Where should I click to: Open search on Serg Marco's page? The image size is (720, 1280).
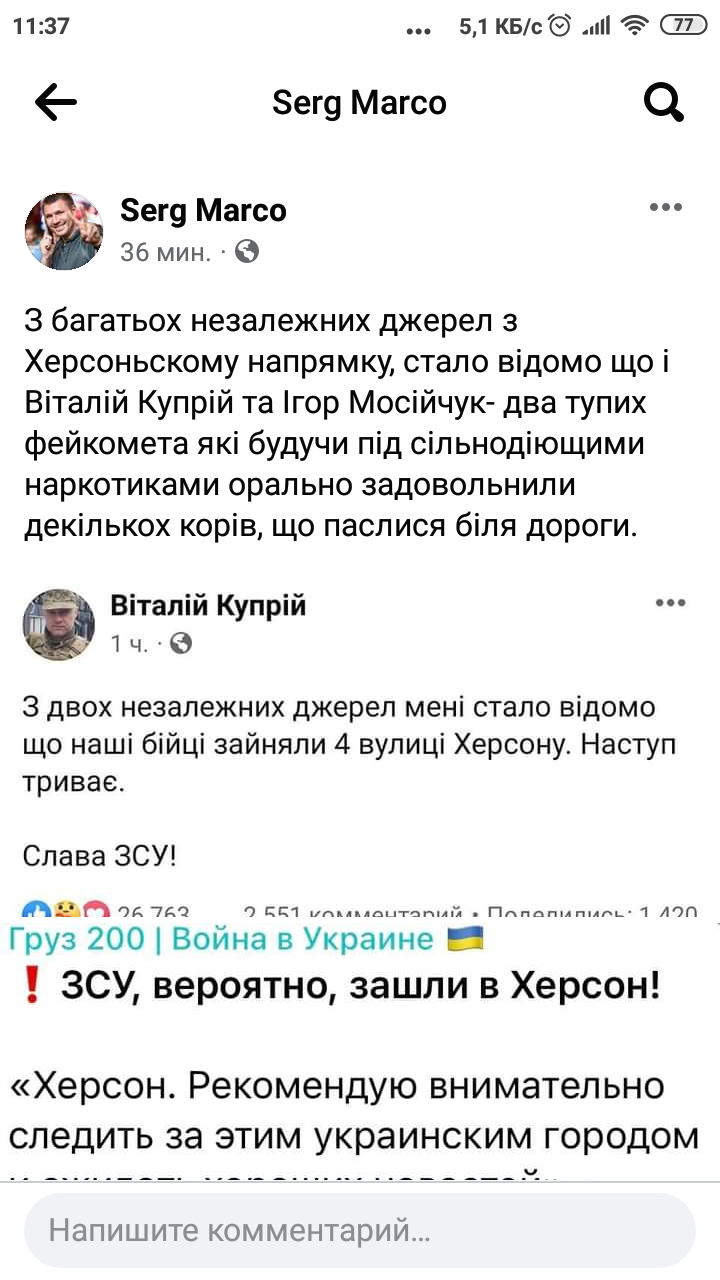pyautogui.click(x=663, y=102)
